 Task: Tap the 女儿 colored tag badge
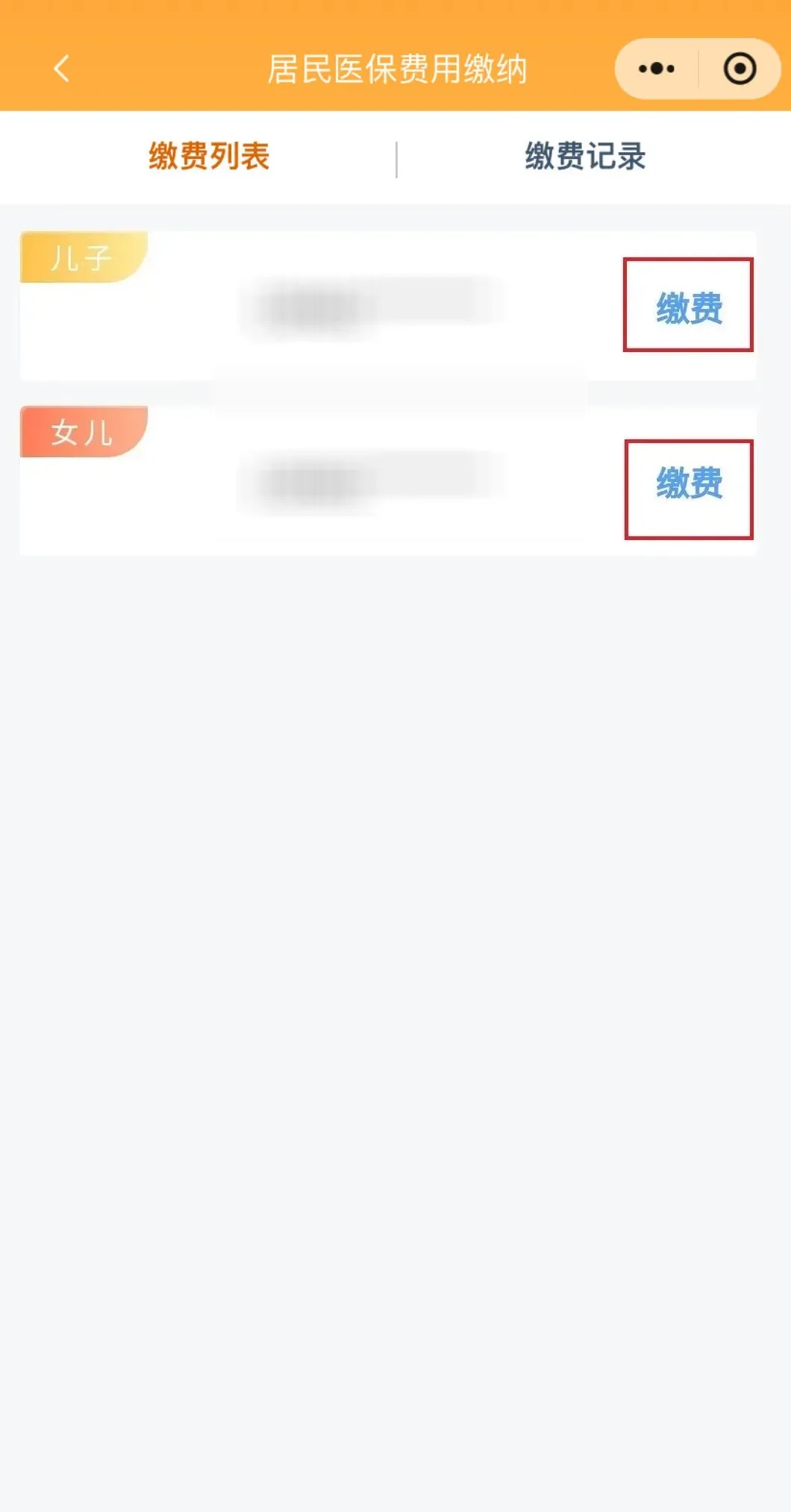[82, 431]
